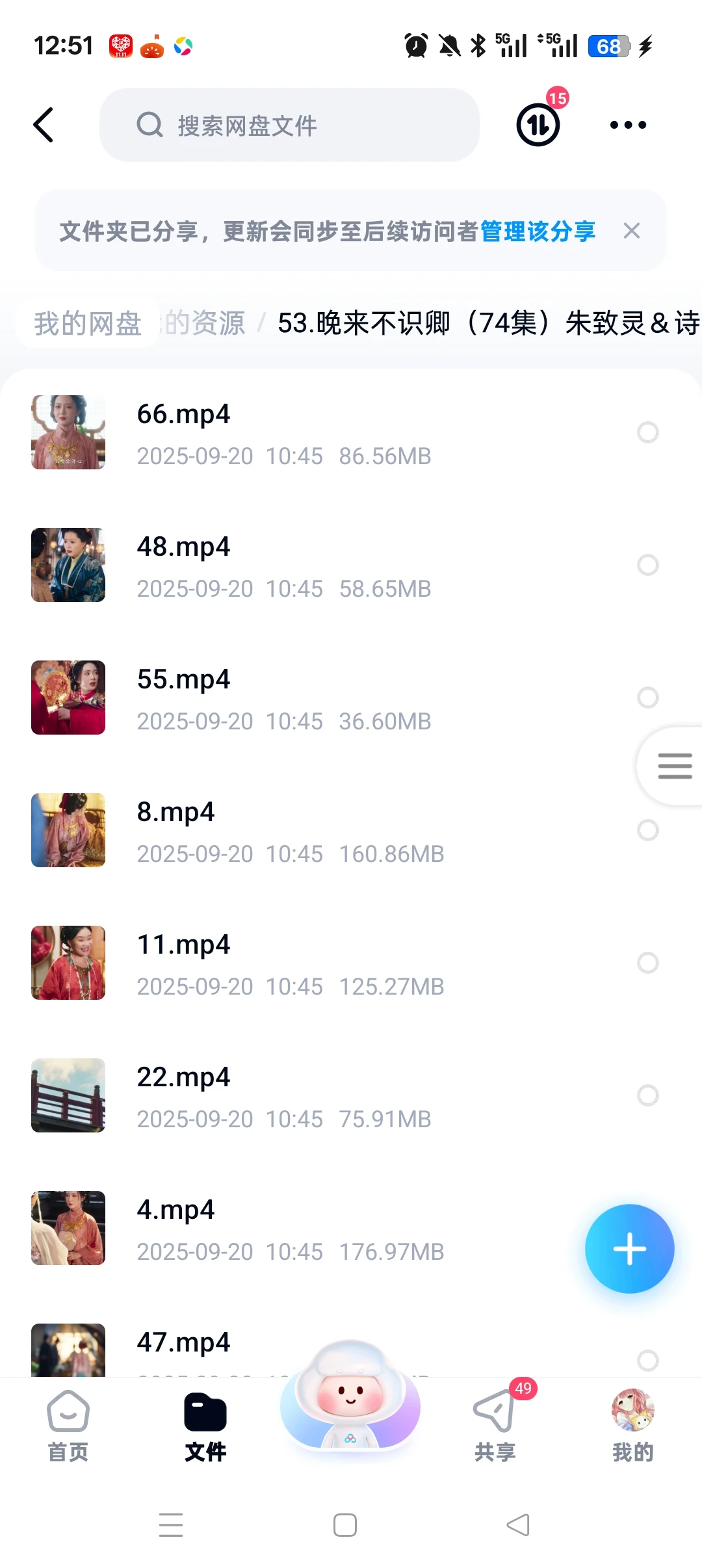This screenshot has width=702, height=1568.
Task: Jump to 我的网盘 in breadcrumb
Action: [88, 323]
